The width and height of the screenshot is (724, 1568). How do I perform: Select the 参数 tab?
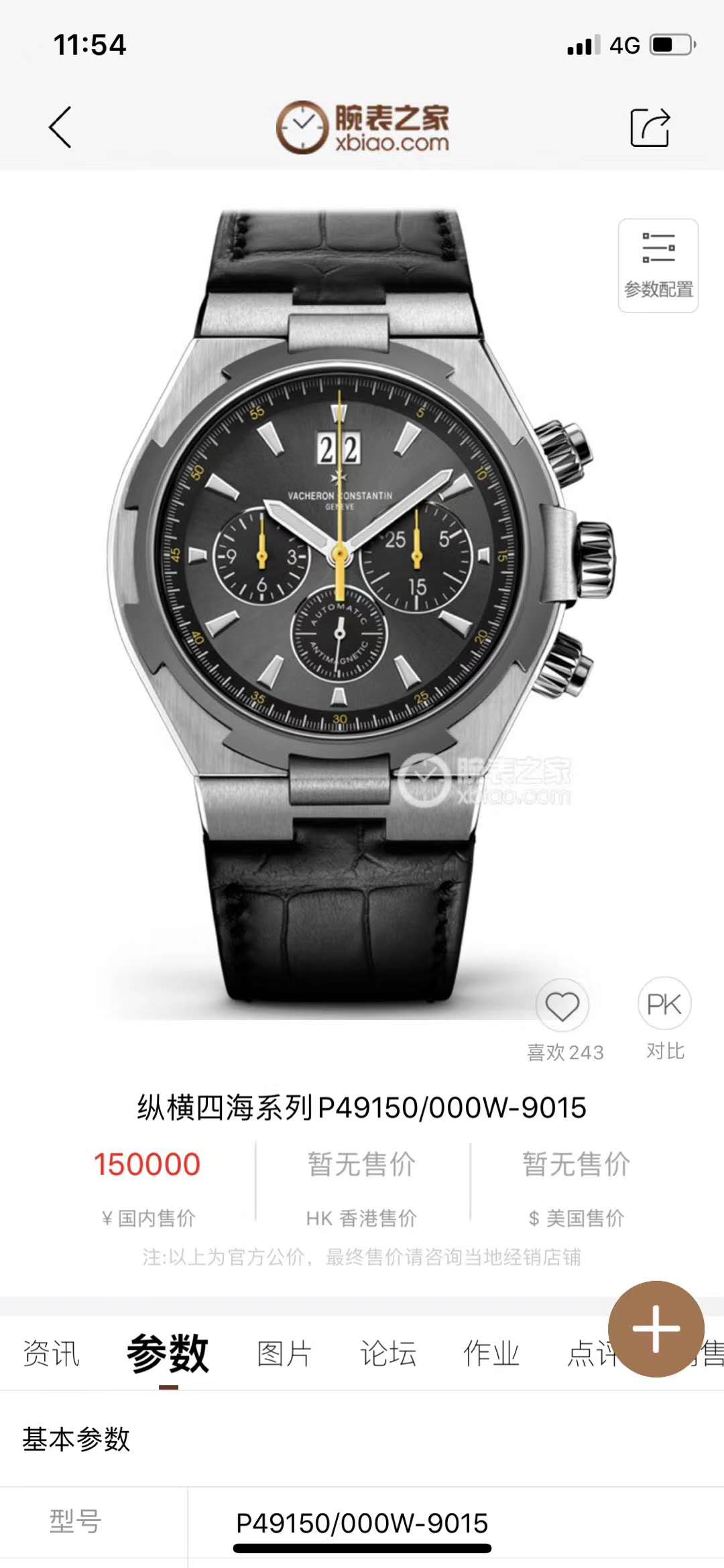pyautogui.click(x=168, y=1353)
